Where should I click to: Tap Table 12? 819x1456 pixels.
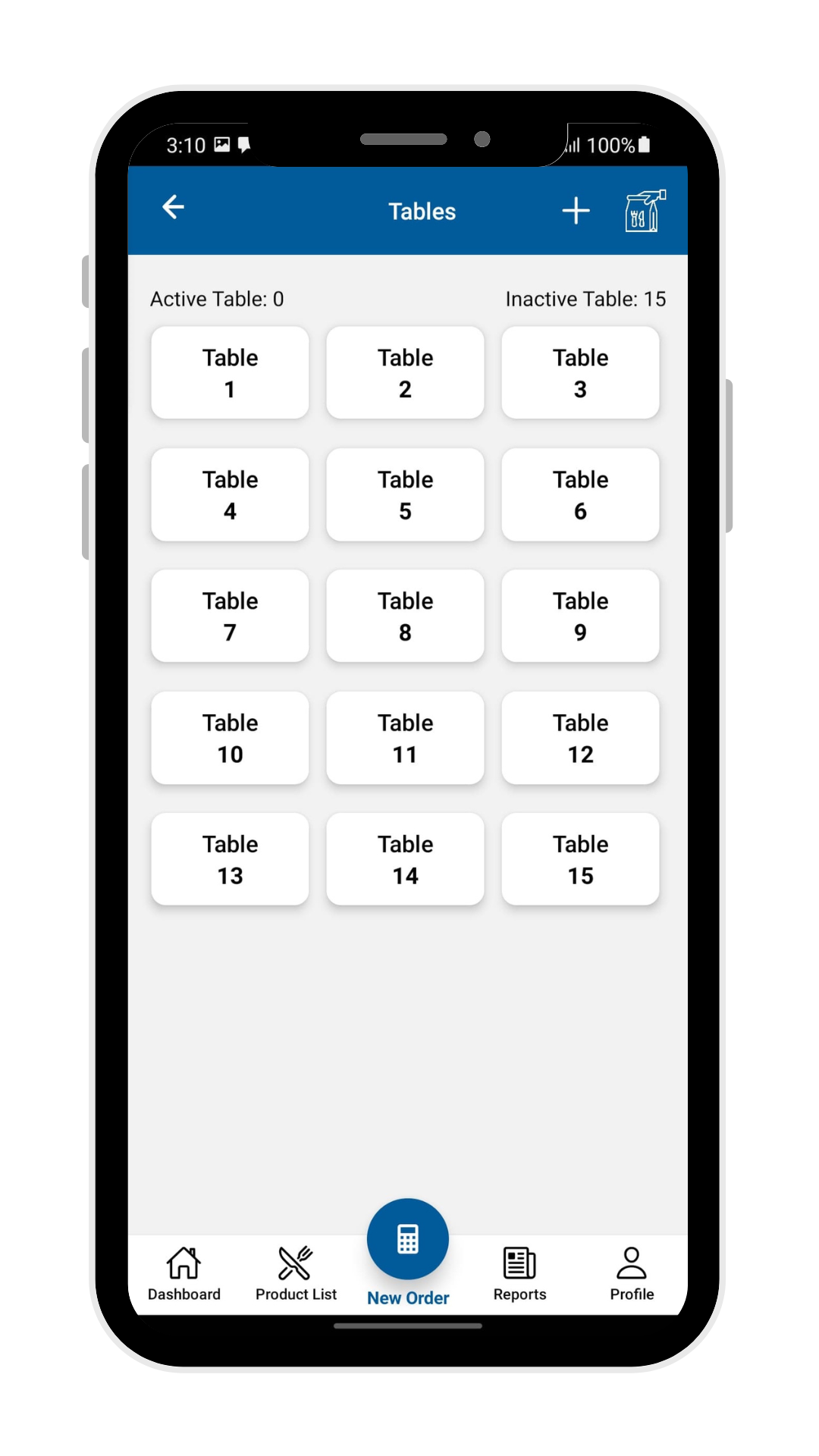pos(580,738)
